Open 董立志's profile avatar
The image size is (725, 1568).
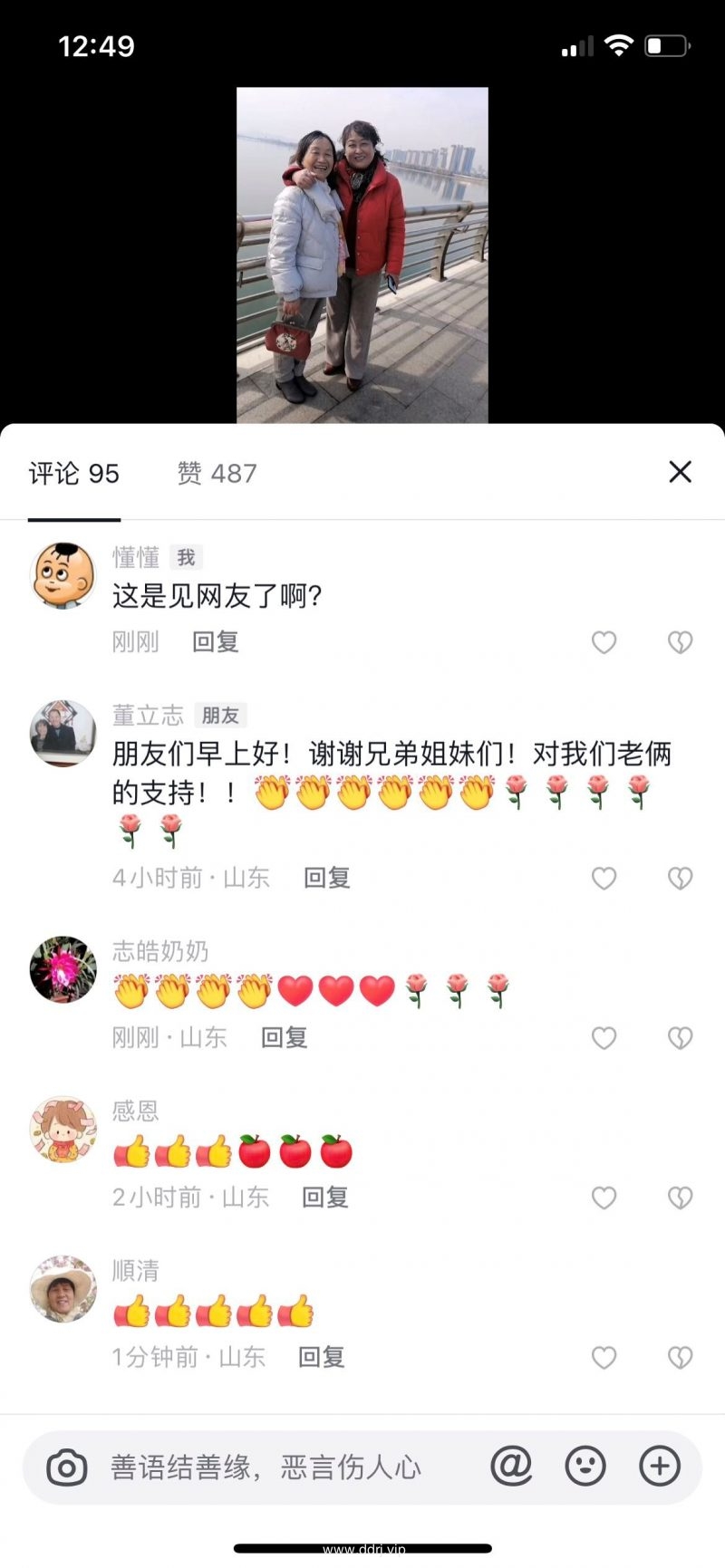coord(63,733)
